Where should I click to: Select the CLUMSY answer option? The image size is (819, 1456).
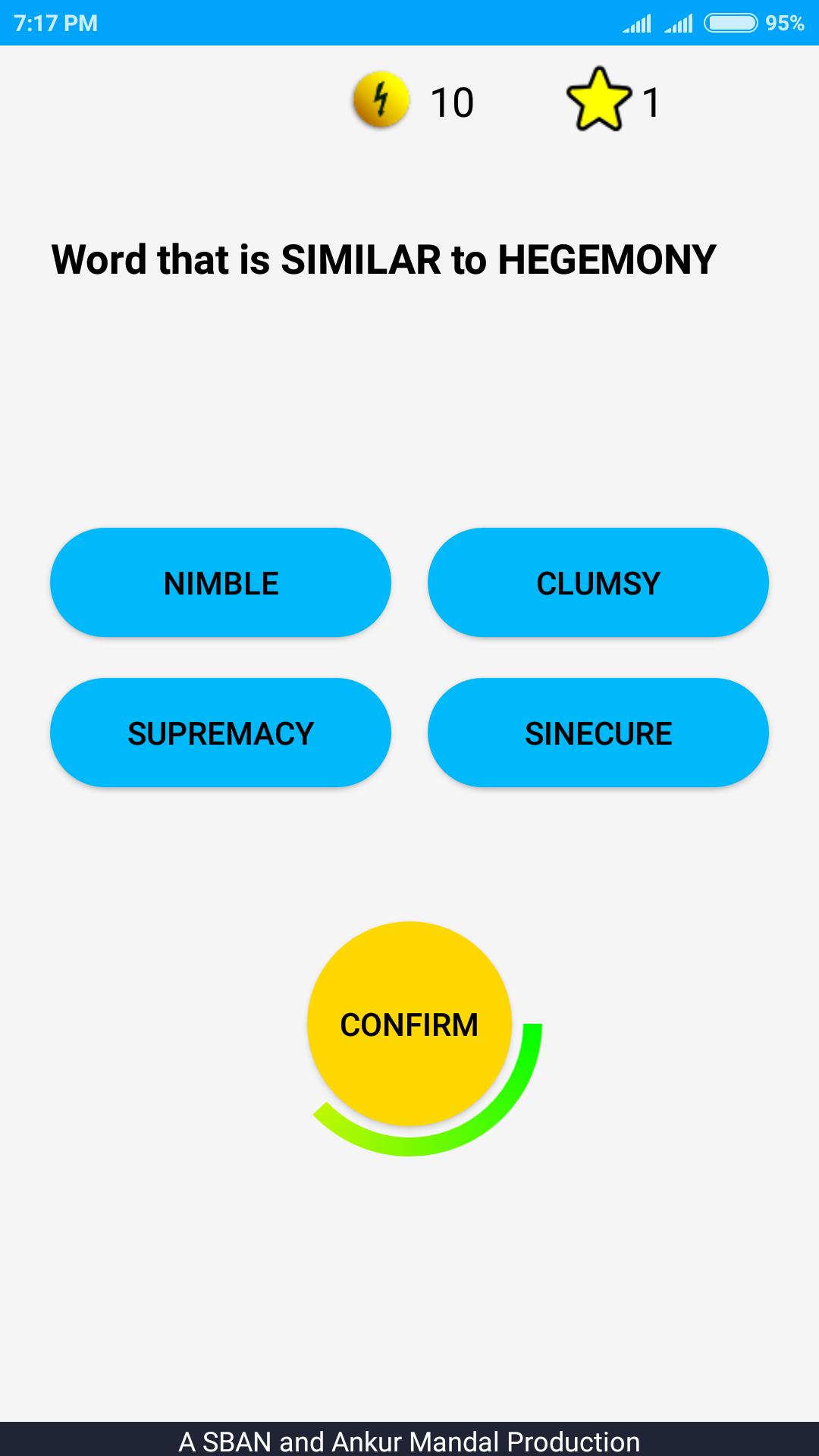click(x=598, y=582)
